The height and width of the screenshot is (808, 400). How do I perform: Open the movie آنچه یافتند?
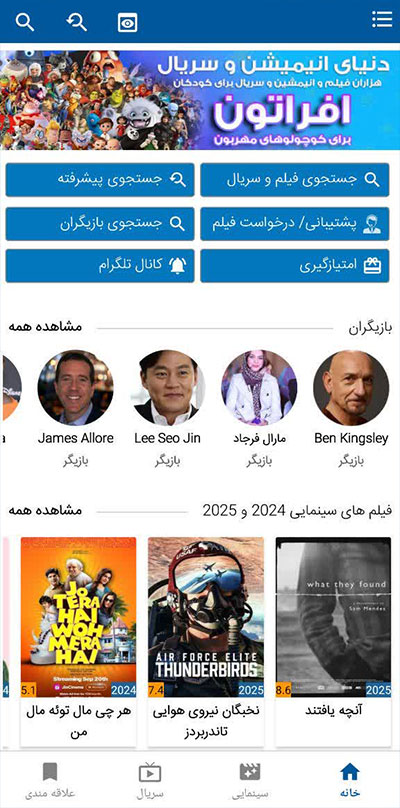[333, 641]
